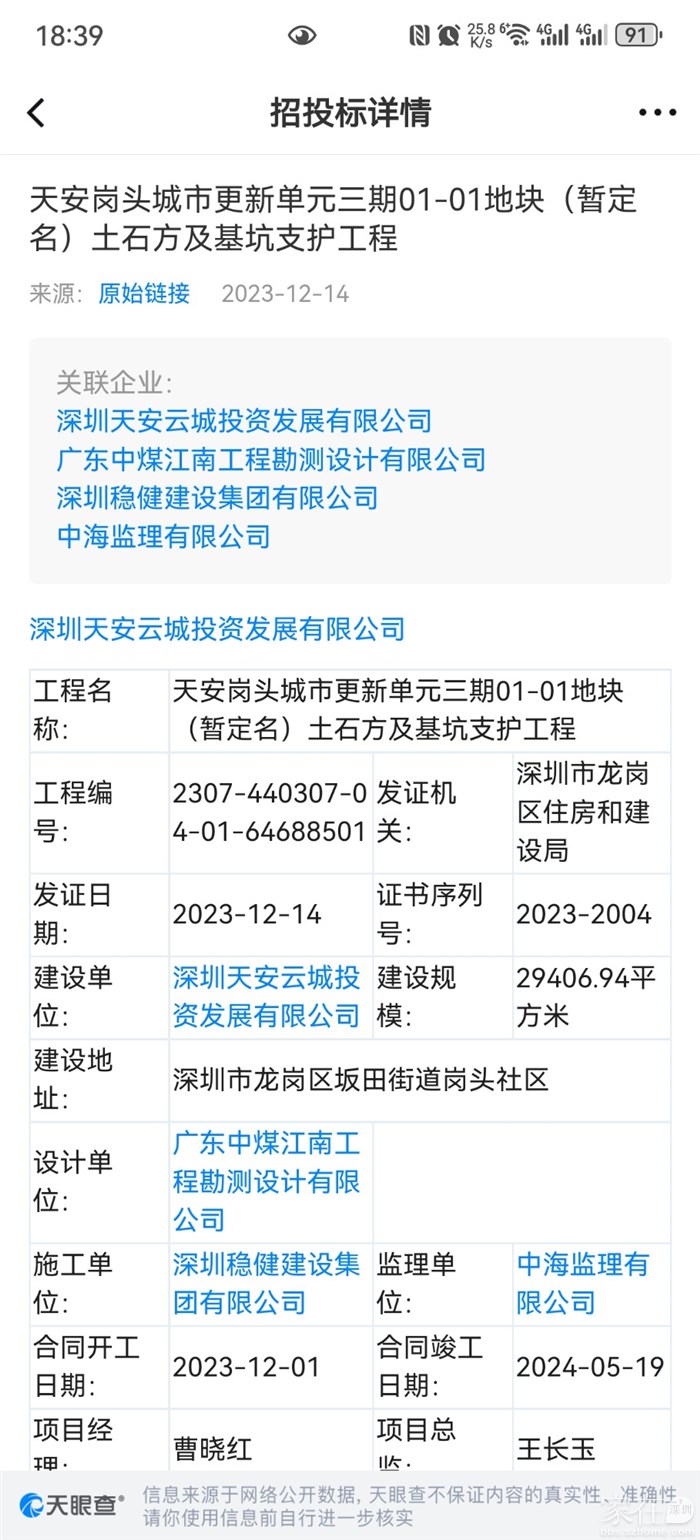Open the 原始链接 source link
This screenshot has height=1540, width=700.
(144, 294)
